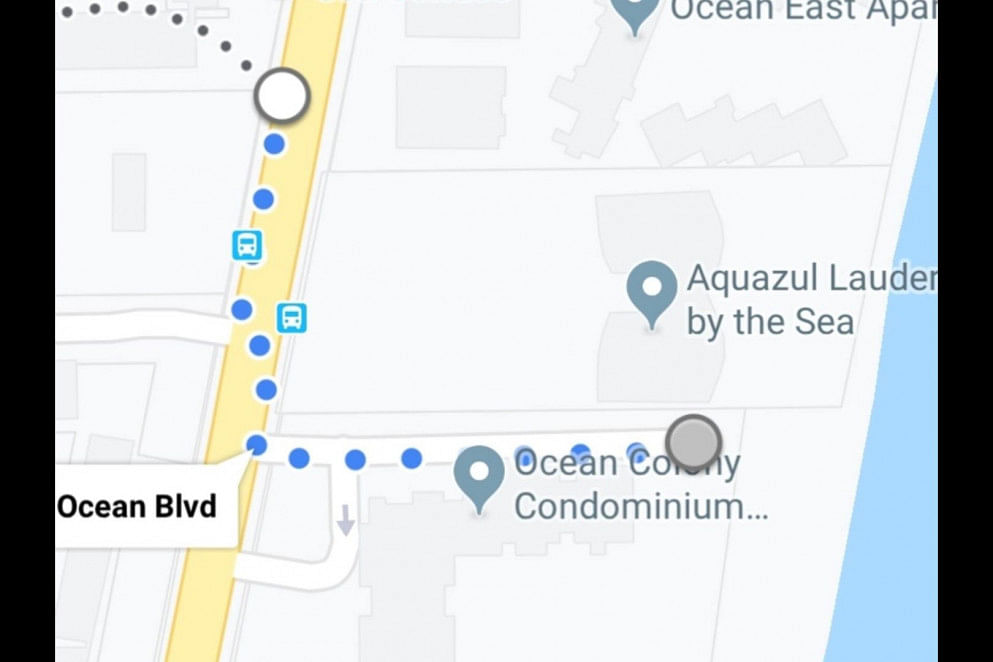This screenshot has width=993, height=662.
Task: Tap the Ocean Blvd street callout
Action: [x=137, y=506]
